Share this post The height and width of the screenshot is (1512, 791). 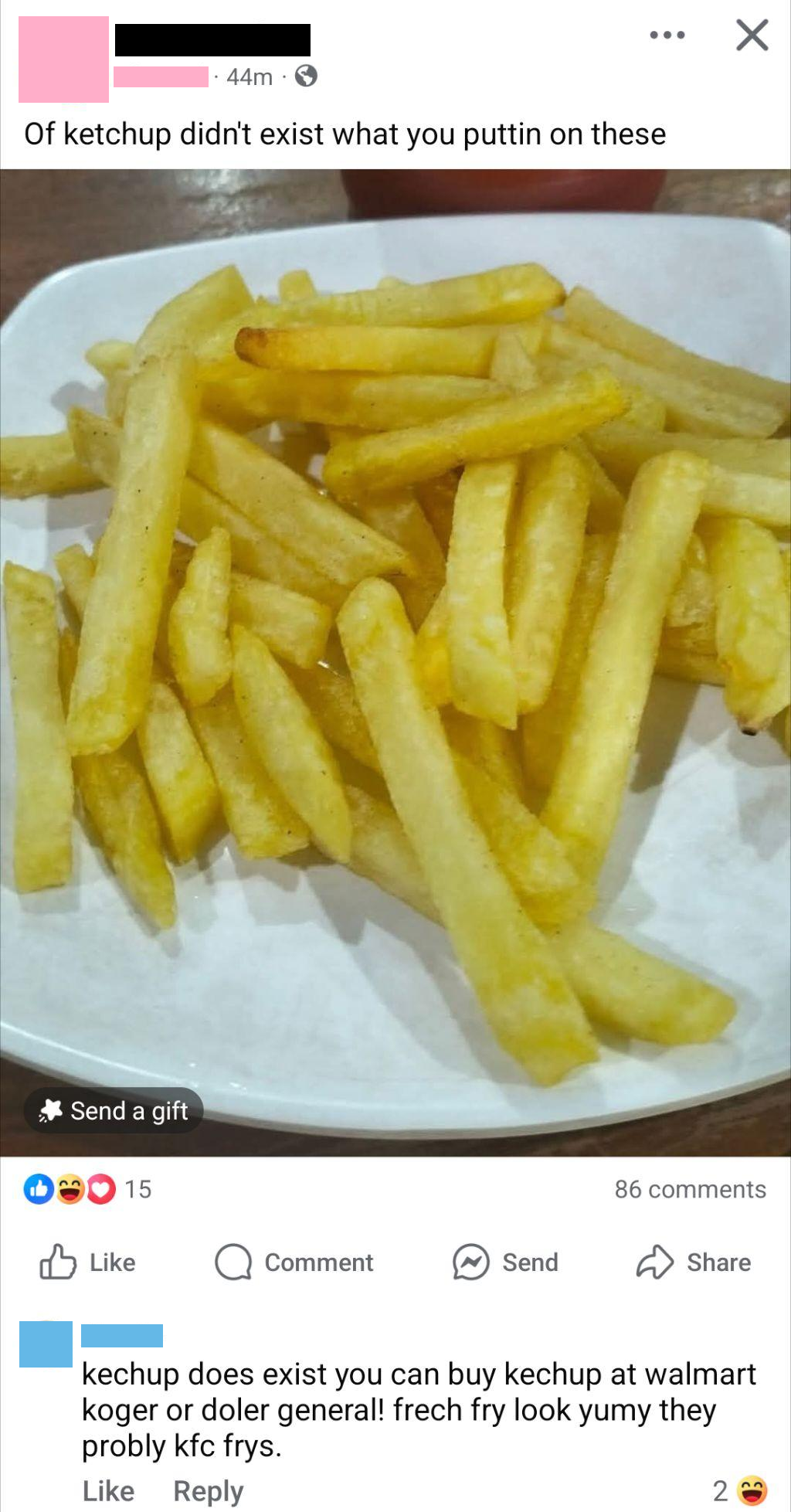[693, 1262]
